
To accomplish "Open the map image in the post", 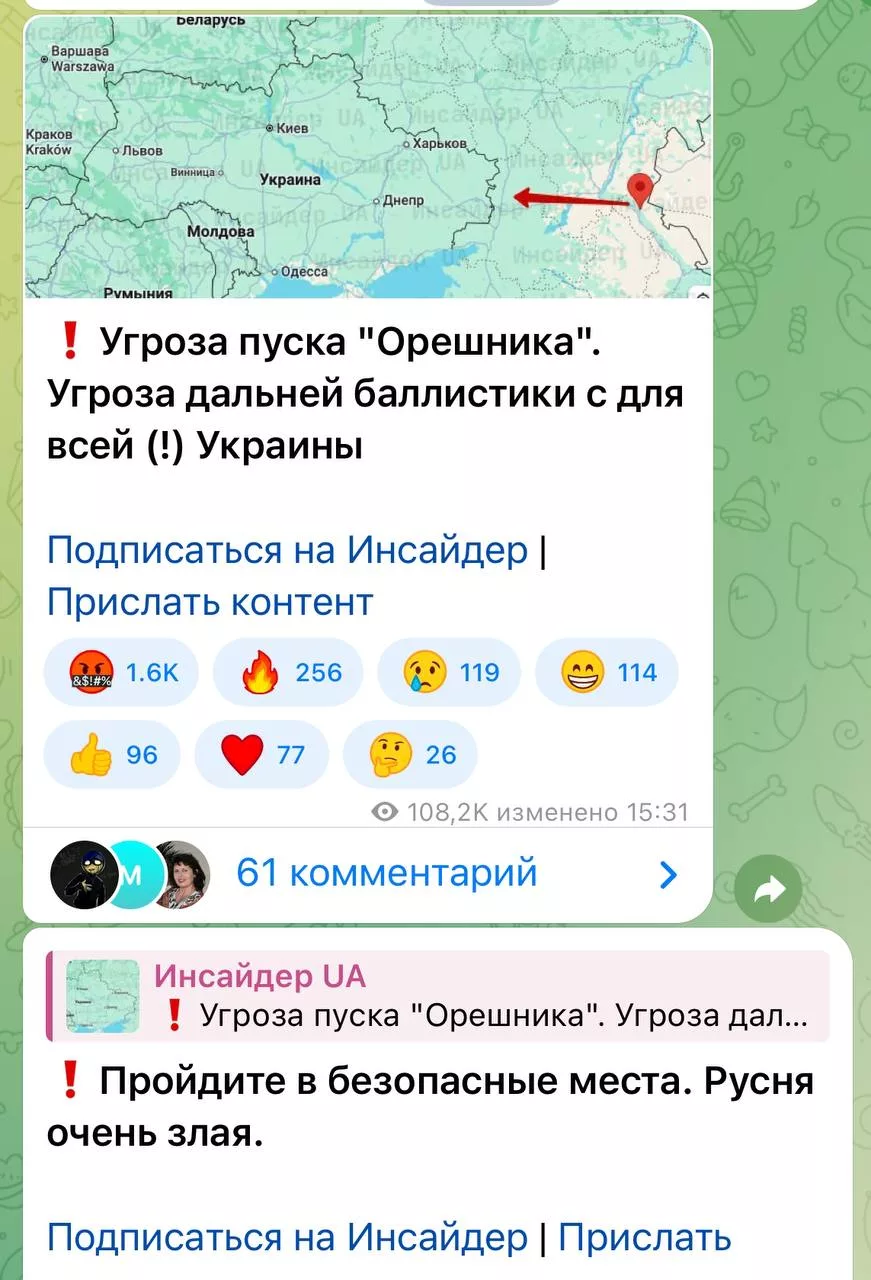I will [368, 160].
